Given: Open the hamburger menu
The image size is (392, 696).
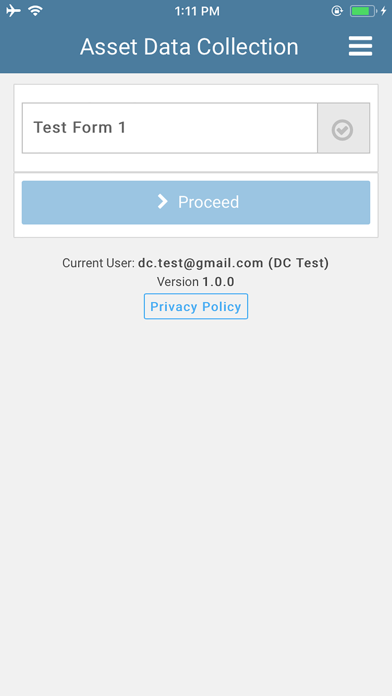Looking at the screenshot, I should [x=360, y=46].
